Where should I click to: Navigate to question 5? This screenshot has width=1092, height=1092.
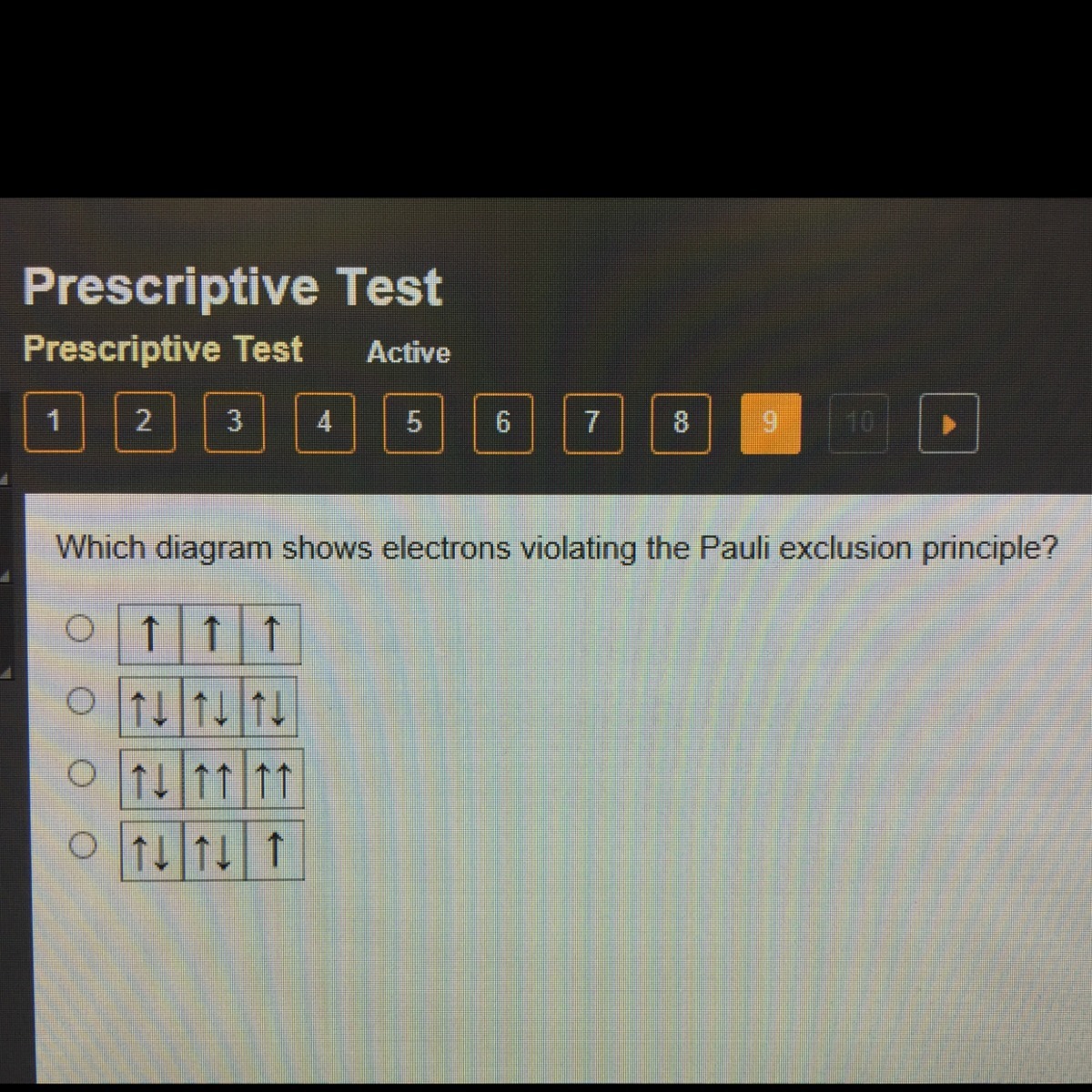pos(413,422)
